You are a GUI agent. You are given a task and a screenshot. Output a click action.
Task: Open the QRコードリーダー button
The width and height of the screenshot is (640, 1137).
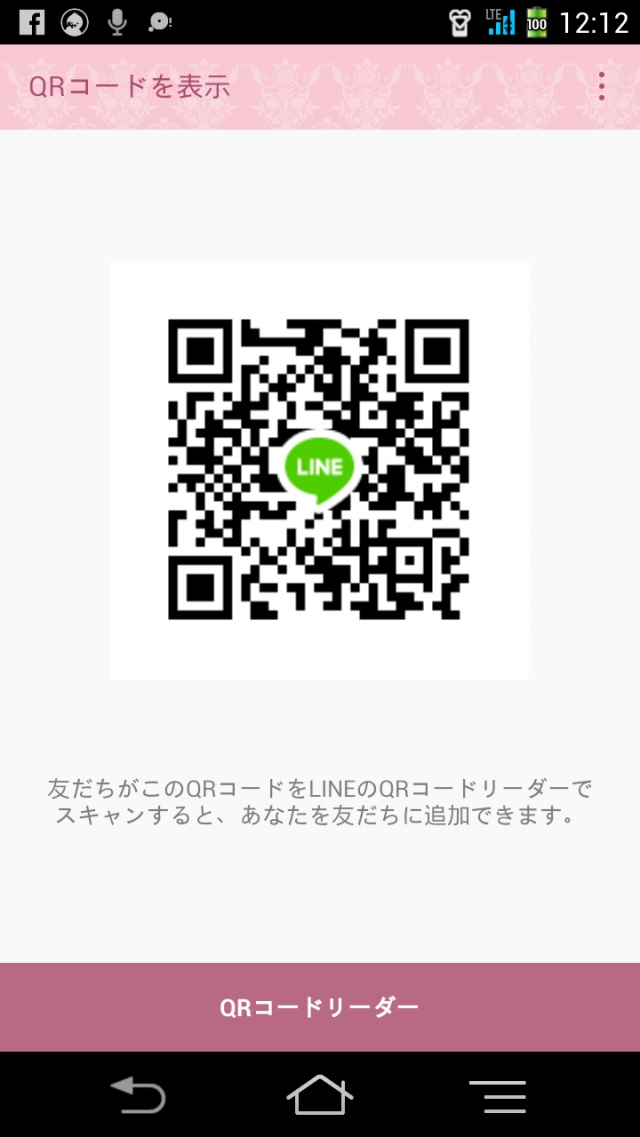tap(320, 1007)
